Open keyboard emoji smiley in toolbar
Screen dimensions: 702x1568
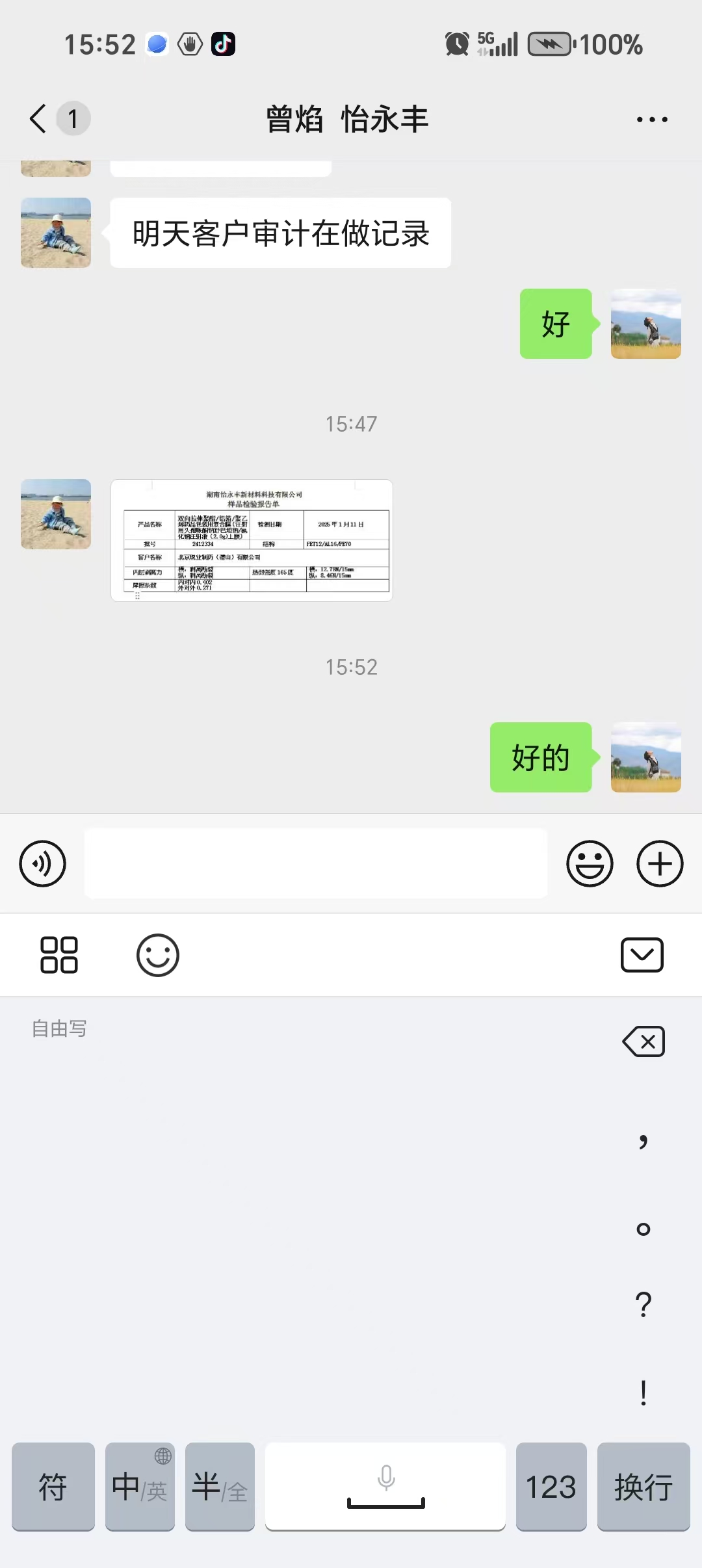tap(158, 955)
